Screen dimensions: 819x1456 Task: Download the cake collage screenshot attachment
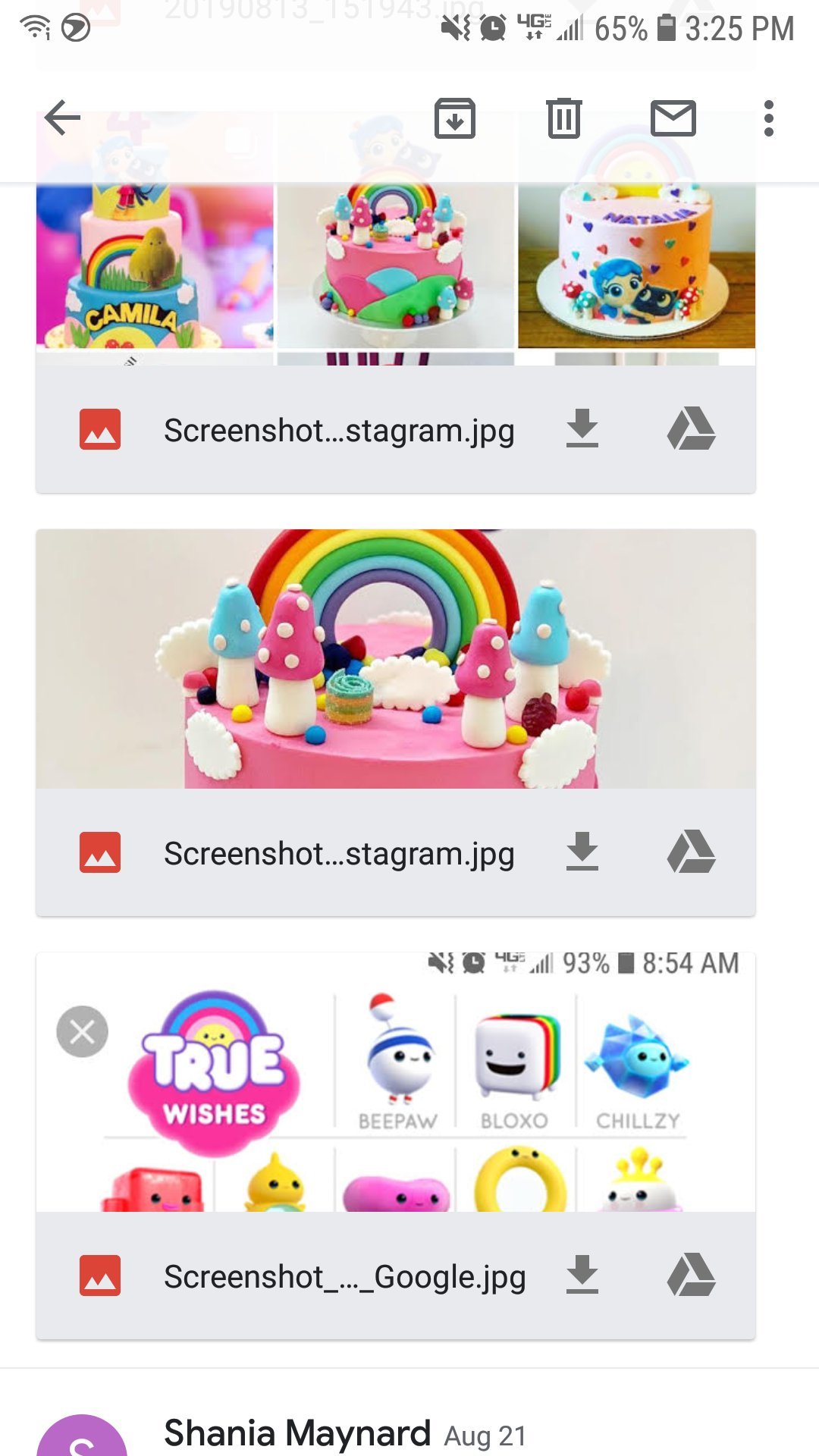click(x=582, y=429)
